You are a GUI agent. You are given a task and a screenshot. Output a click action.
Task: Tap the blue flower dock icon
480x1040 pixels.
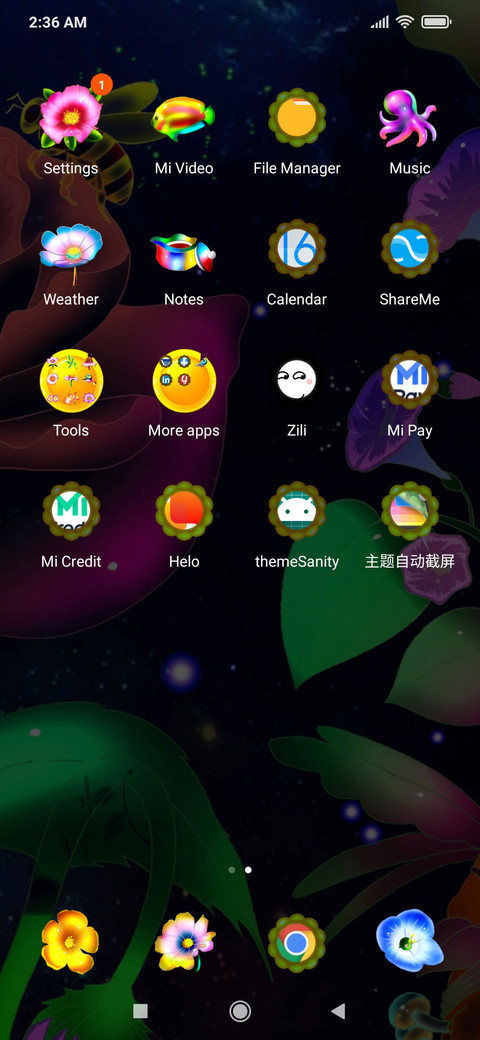pos(410,941)
